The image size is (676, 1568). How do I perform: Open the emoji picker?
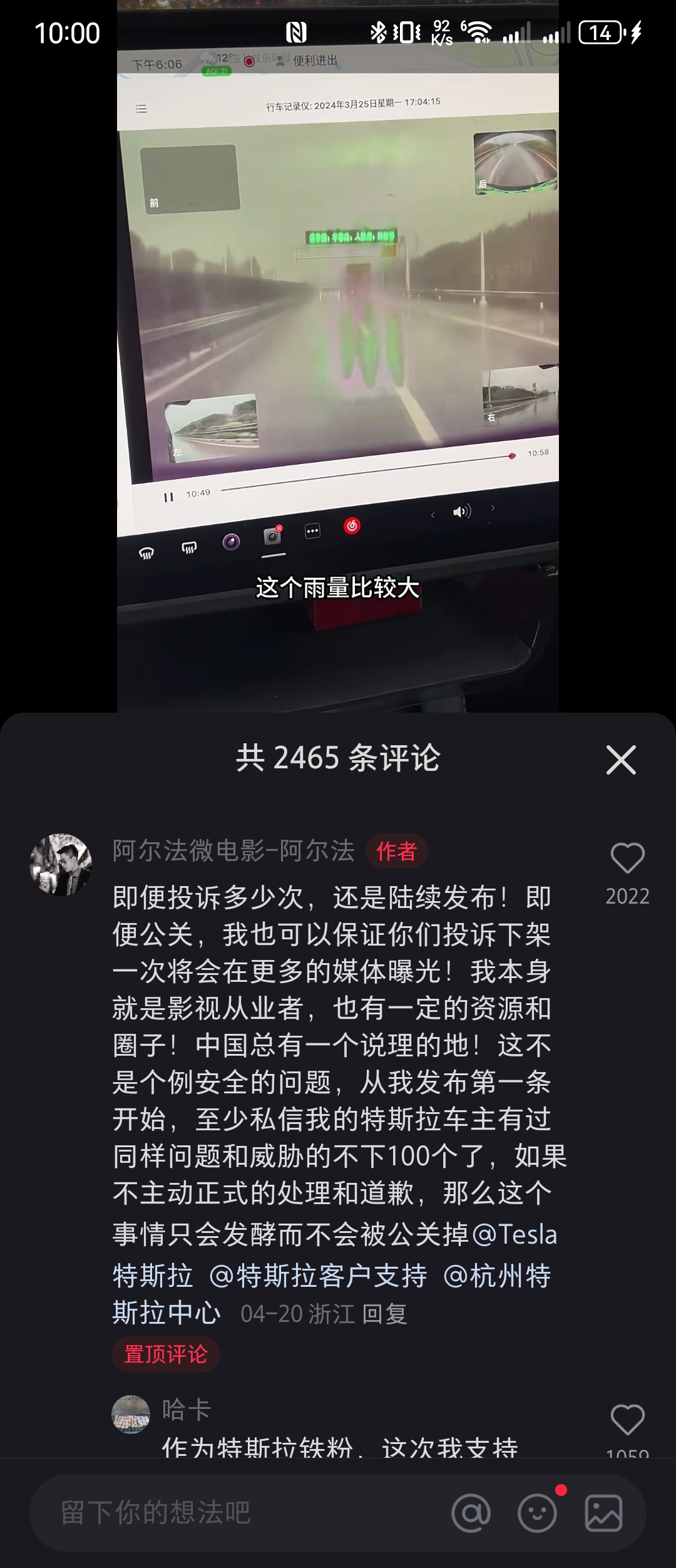coord(537,1514)
